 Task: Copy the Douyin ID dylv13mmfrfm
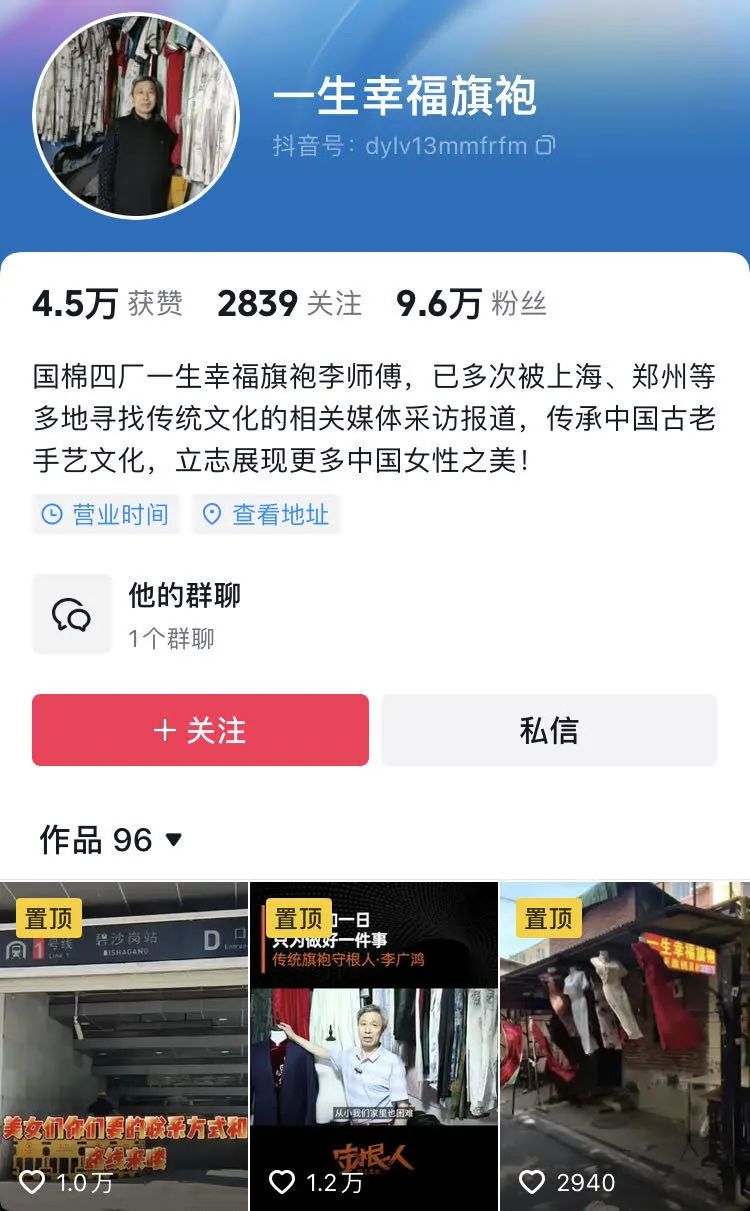546,146
